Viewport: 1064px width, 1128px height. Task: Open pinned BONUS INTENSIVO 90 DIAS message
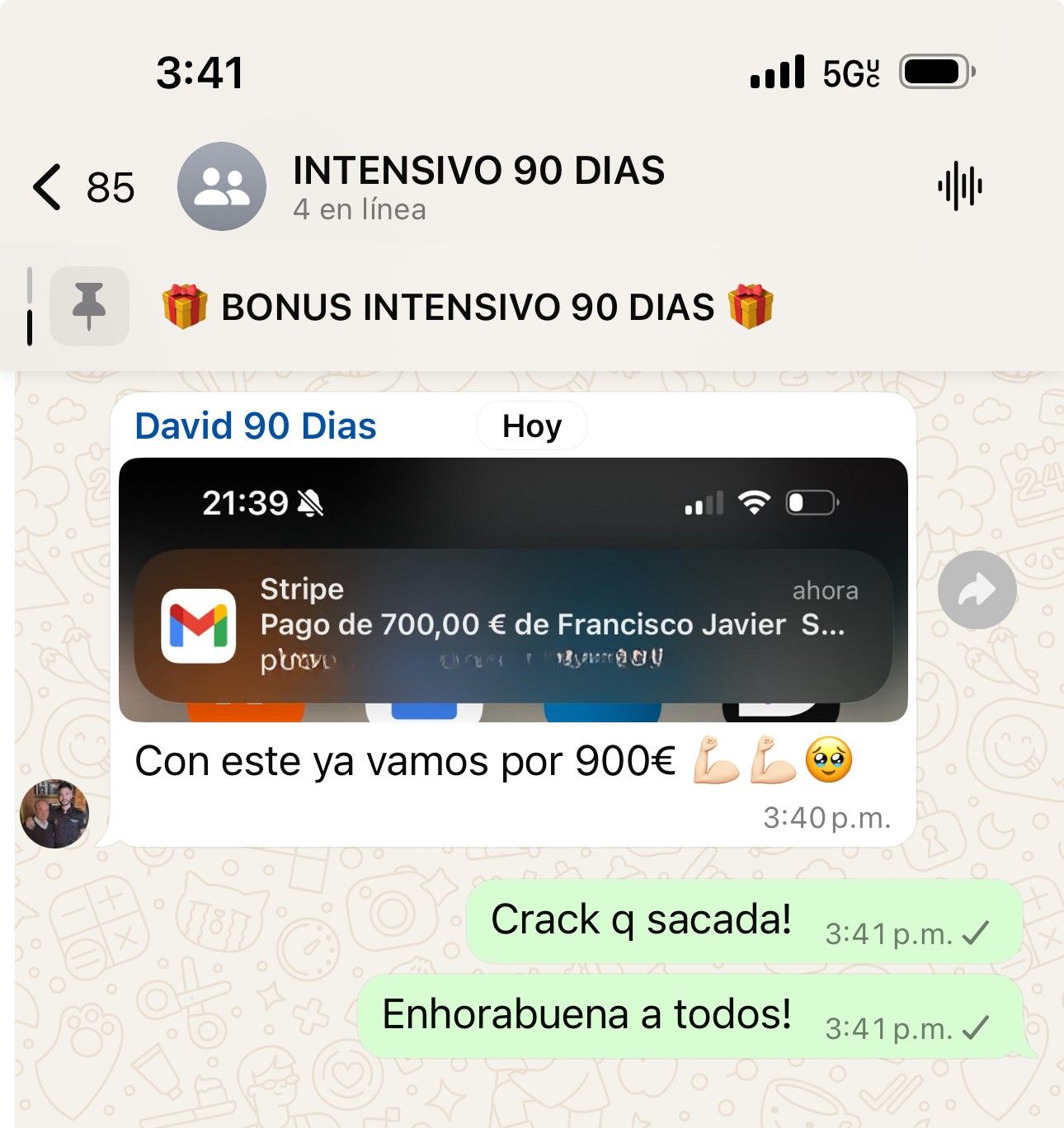(467, 307)
